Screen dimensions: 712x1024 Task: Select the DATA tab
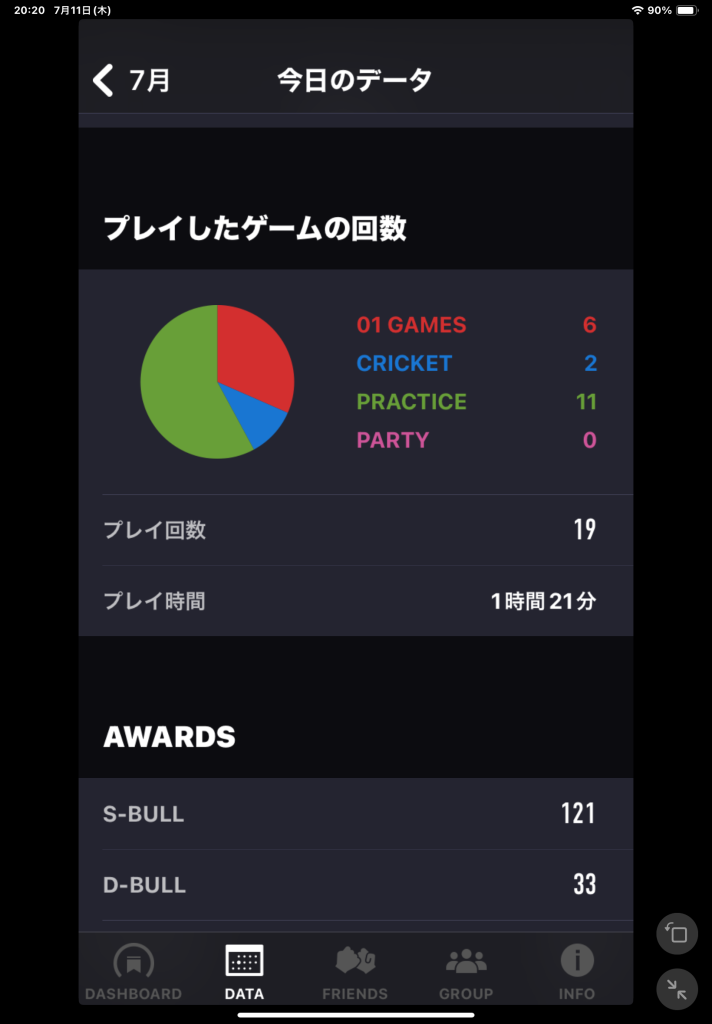[x=244, y=972]
